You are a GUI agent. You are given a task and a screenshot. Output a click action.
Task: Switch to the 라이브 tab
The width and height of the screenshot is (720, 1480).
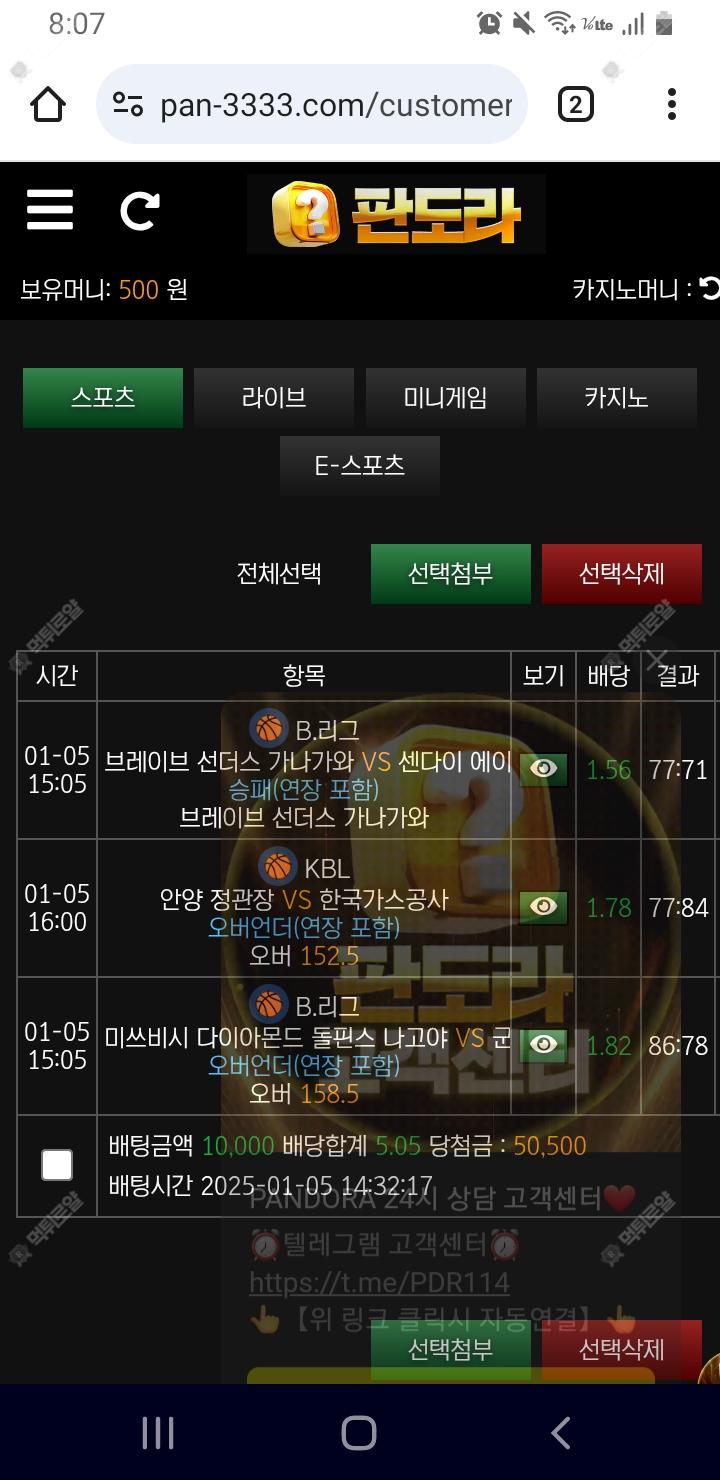point(274,398)
